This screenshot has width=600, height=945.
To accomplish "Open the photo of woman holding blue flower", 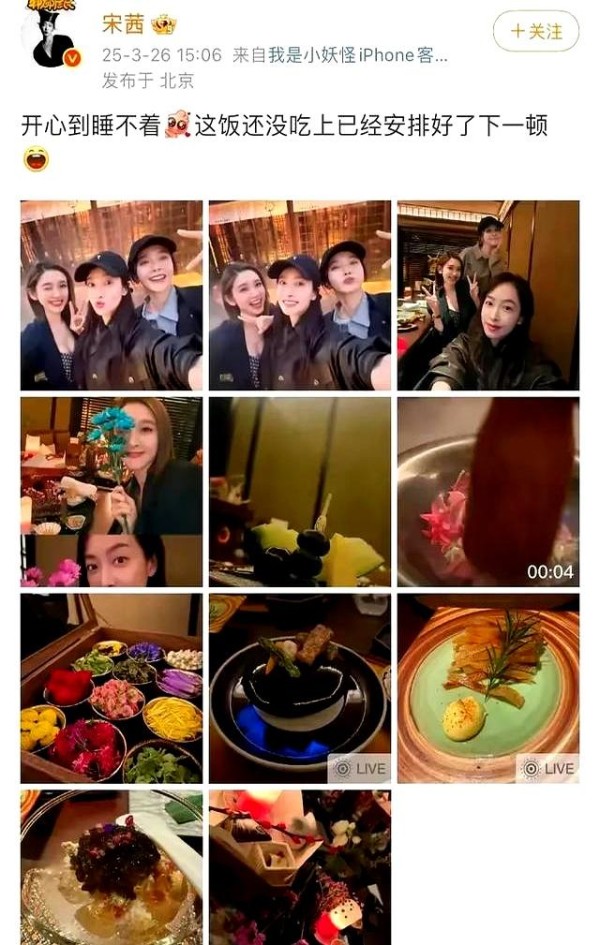I will click(x=111, y=492).
